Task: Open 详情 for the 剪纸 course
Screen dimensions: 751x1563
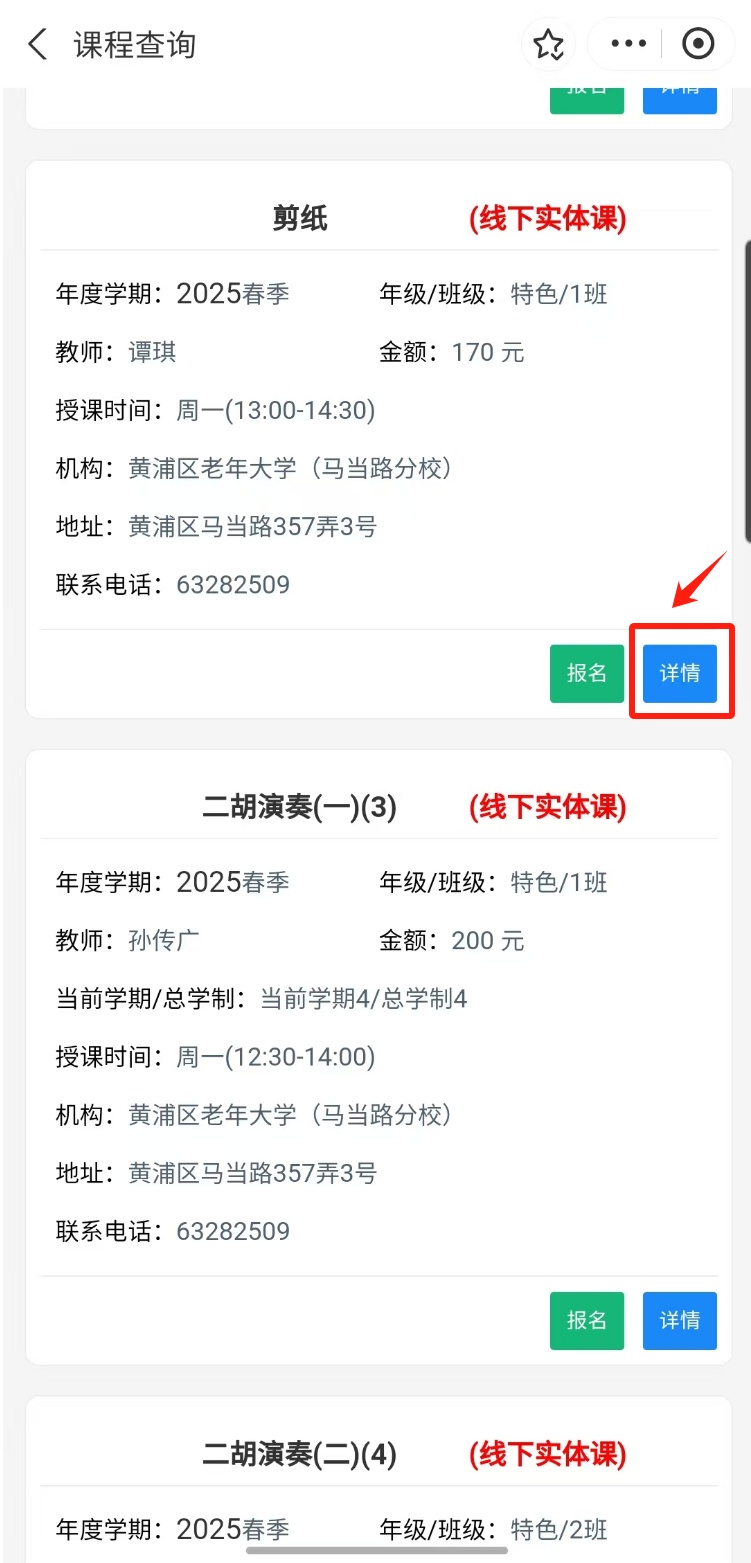Action: pyautogui.click(x=680, y=673)
